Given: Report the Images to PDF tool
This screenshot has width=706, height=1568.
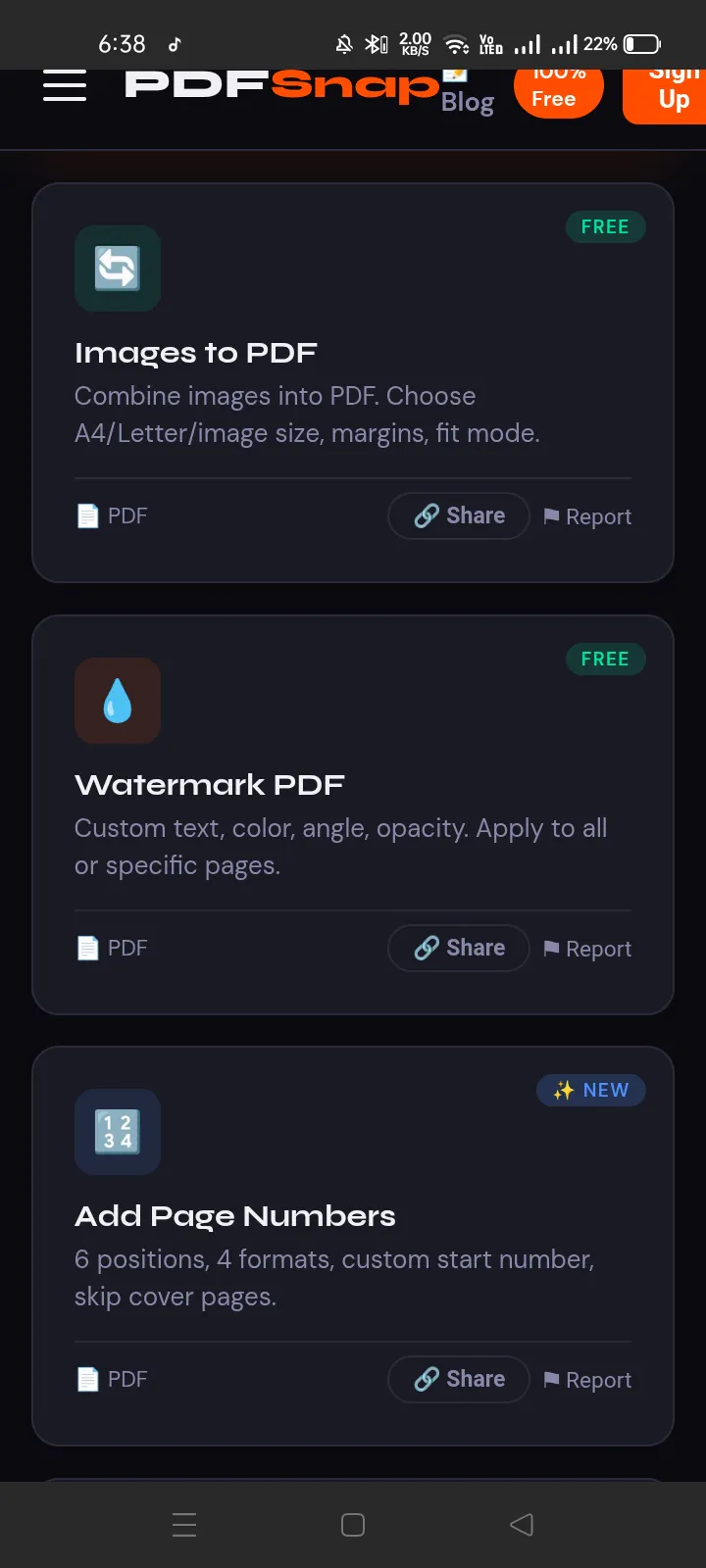Looking at the screenshot, I should (587, 516).
